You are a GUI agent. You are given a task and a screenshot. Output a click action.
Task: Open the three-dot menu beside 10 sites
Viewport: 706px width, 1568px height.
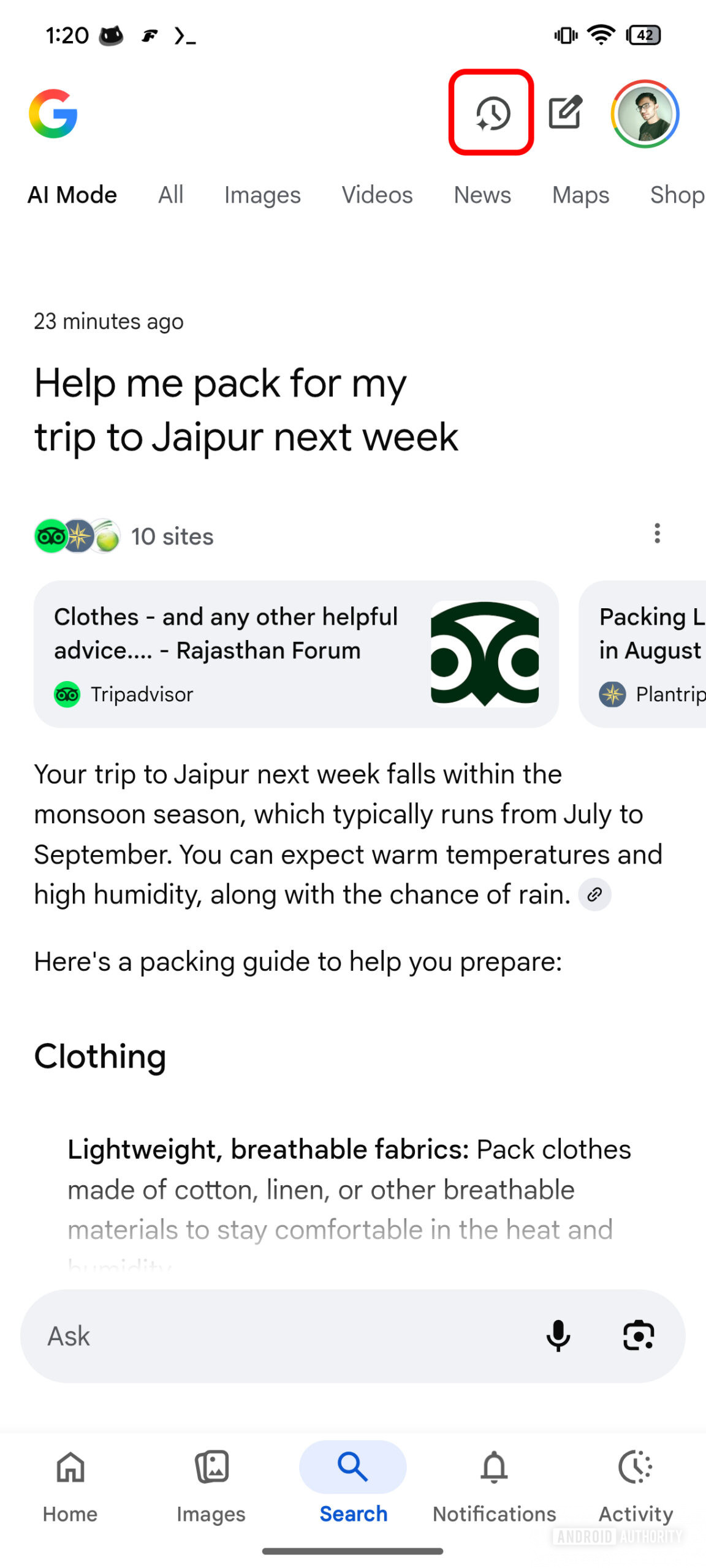[x=657, y=533]
